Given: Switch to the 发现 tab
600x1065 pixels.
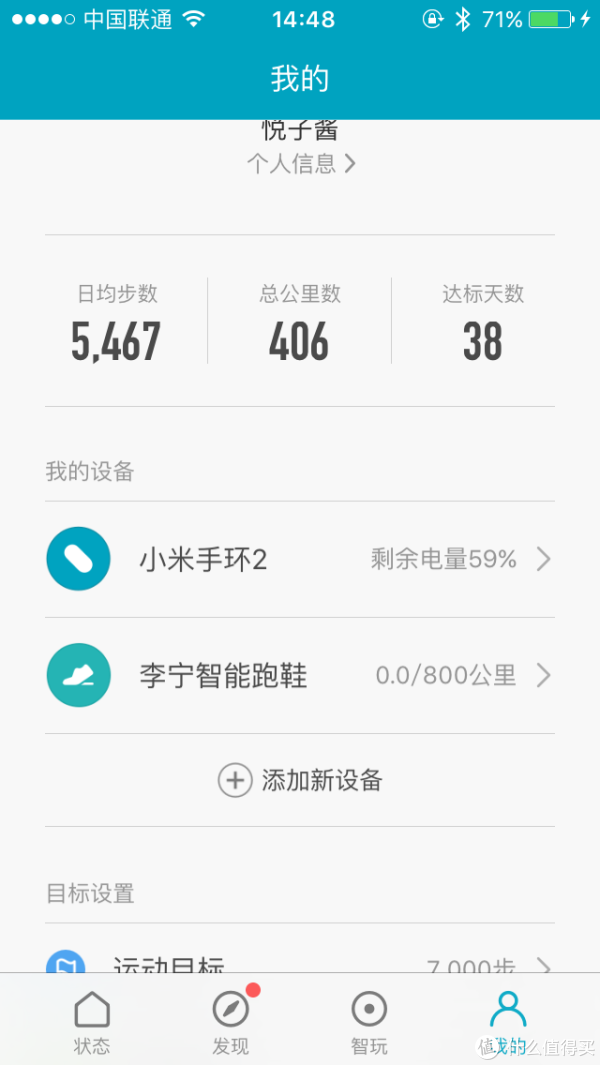Looking at the screenshot, I should 231,1022.
